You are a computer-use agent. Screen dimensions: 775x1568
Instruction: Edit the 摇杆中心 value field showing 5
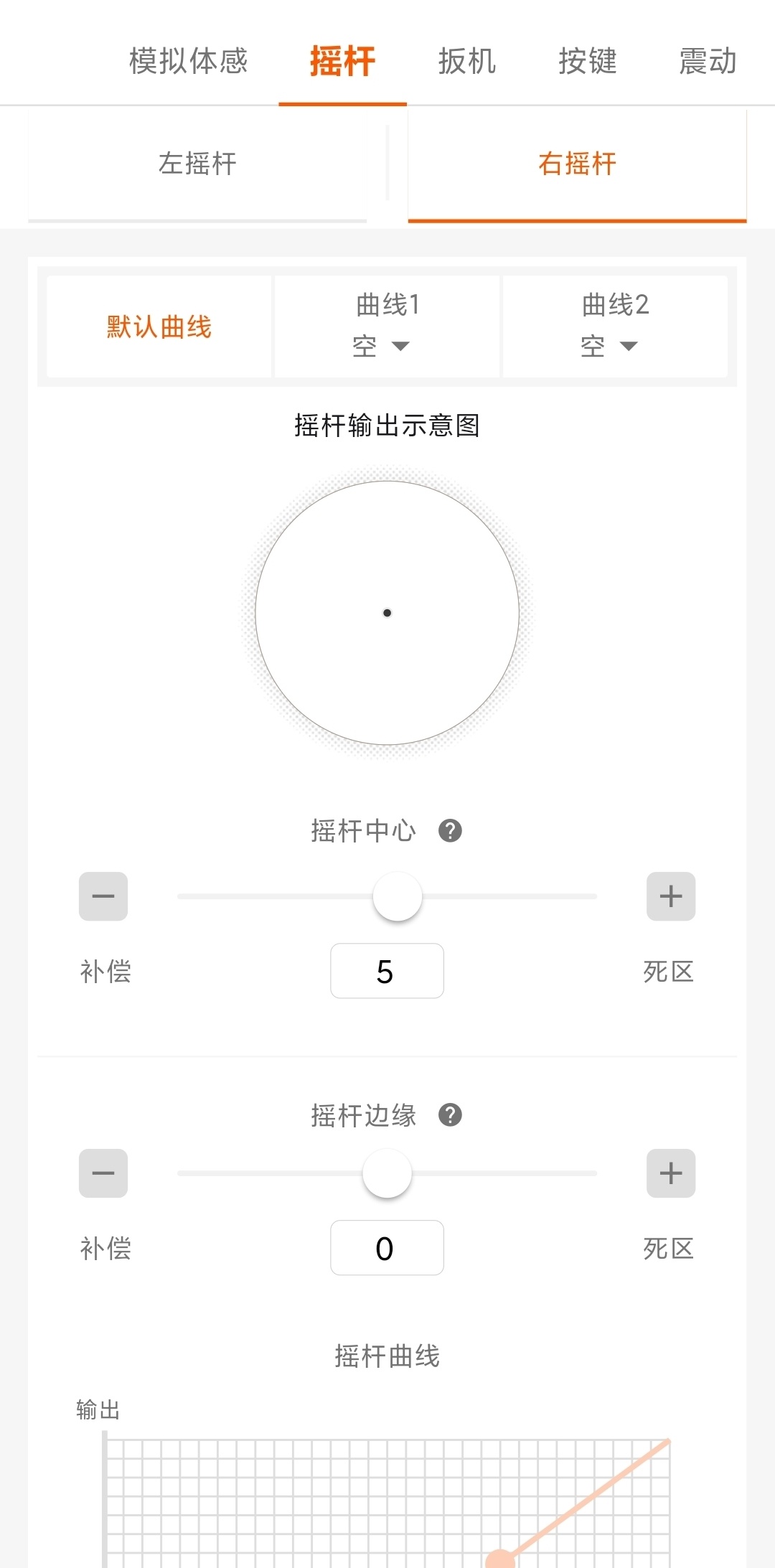[x=387, y=971]
